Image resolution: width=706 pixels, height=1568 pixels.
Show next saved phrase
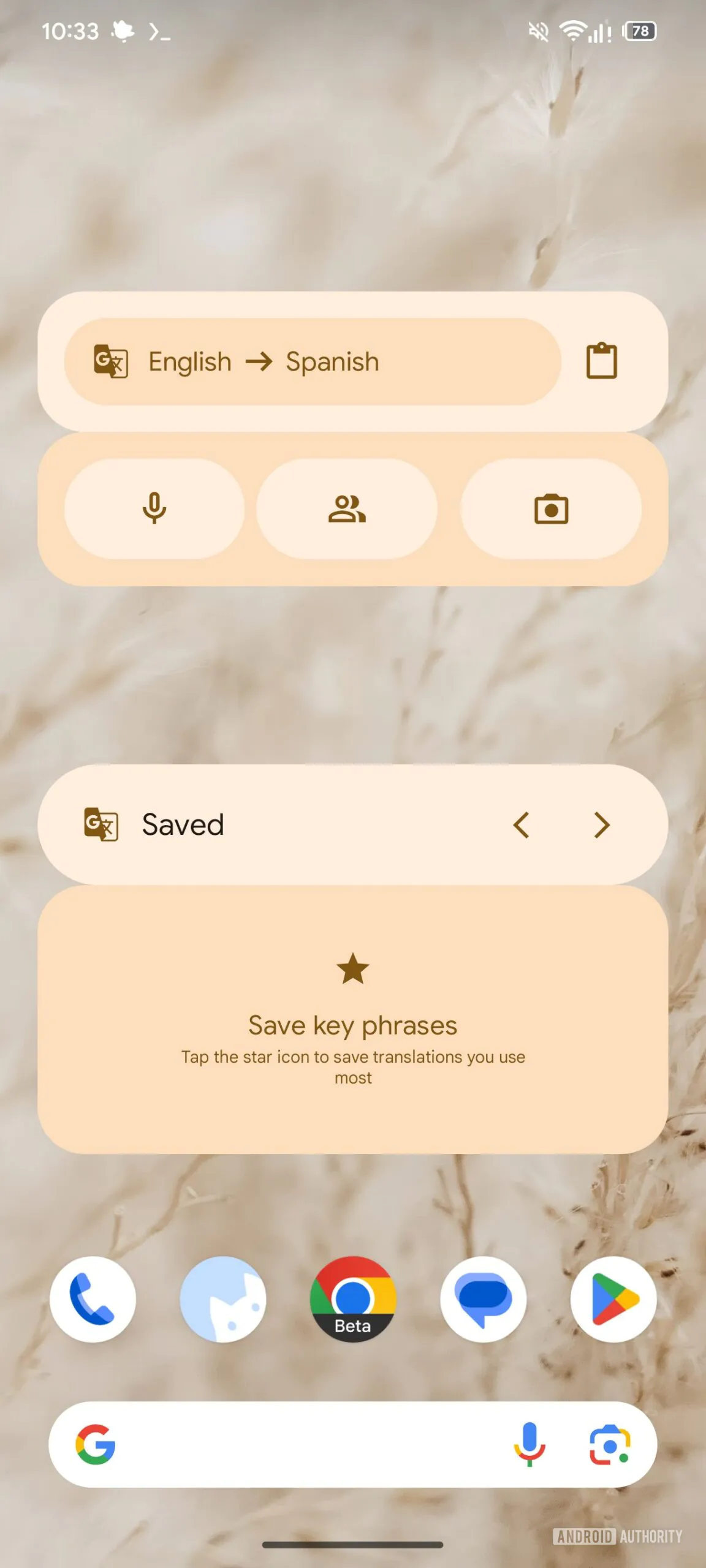click(602, 825)
